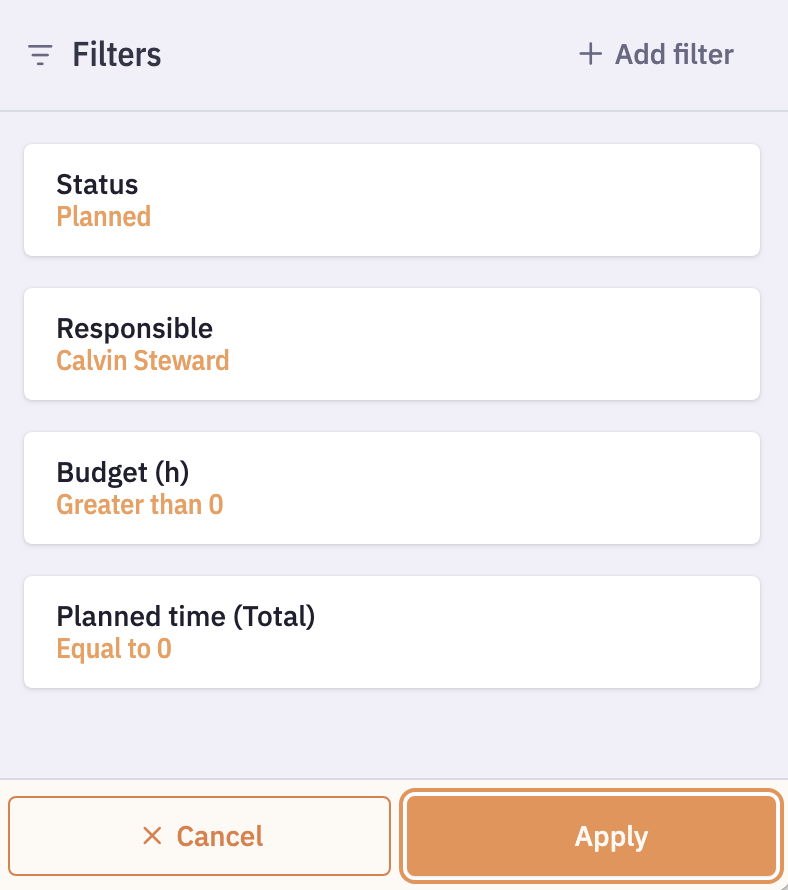Screen dimensions: 788x890
Task: Click the filter funnel icon beside Filters heading
Action: (x=40, y=55)
